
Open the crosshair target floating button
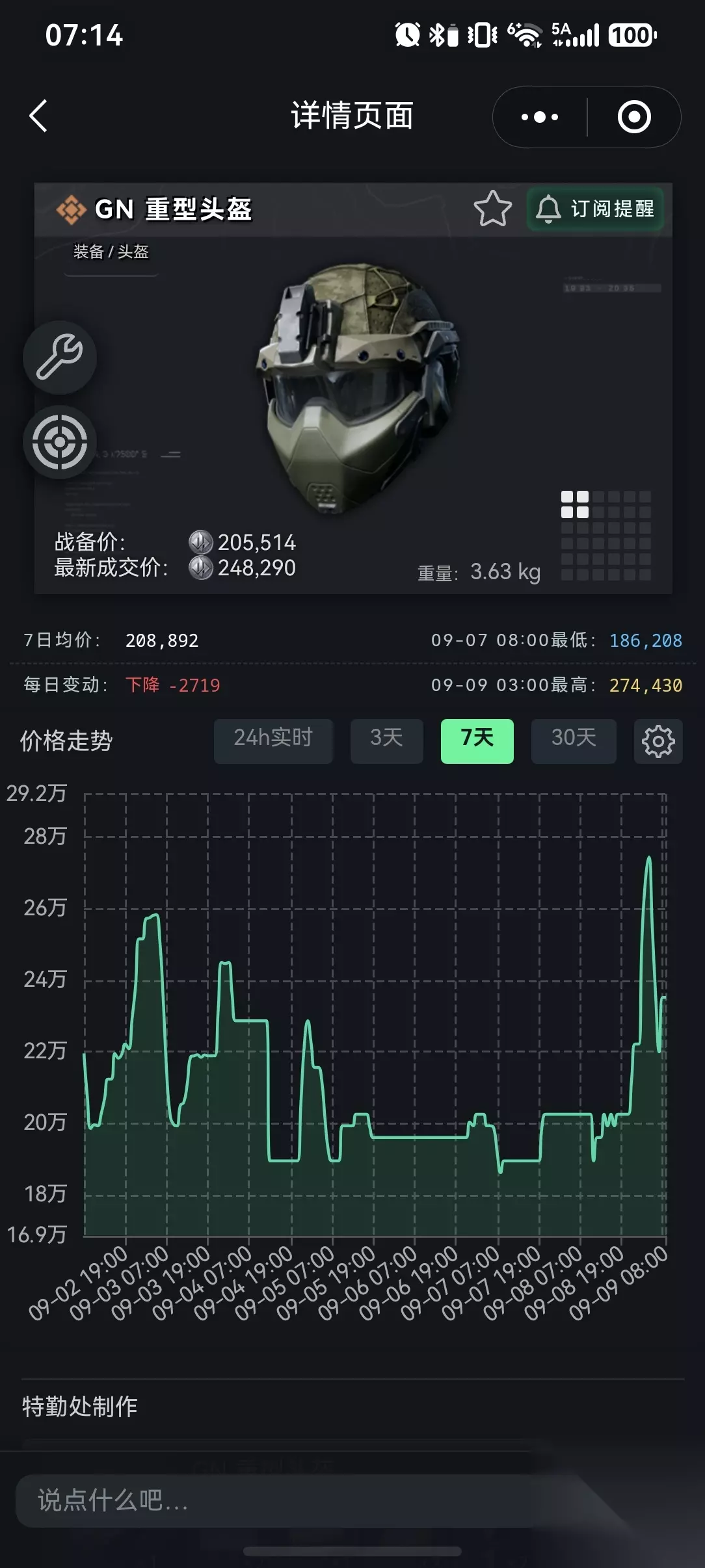point(60,442)
